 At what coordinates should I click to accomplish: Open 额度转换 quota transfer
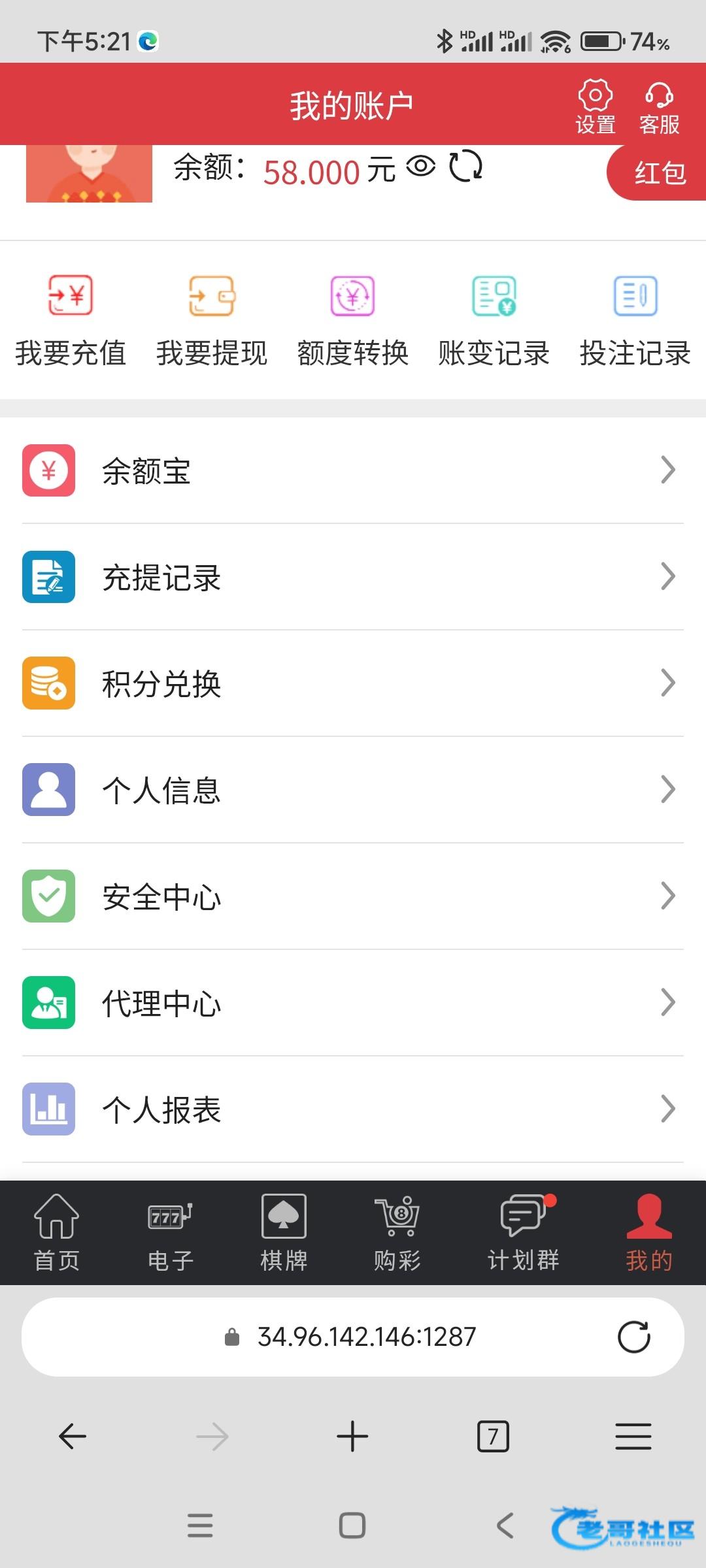353,320
